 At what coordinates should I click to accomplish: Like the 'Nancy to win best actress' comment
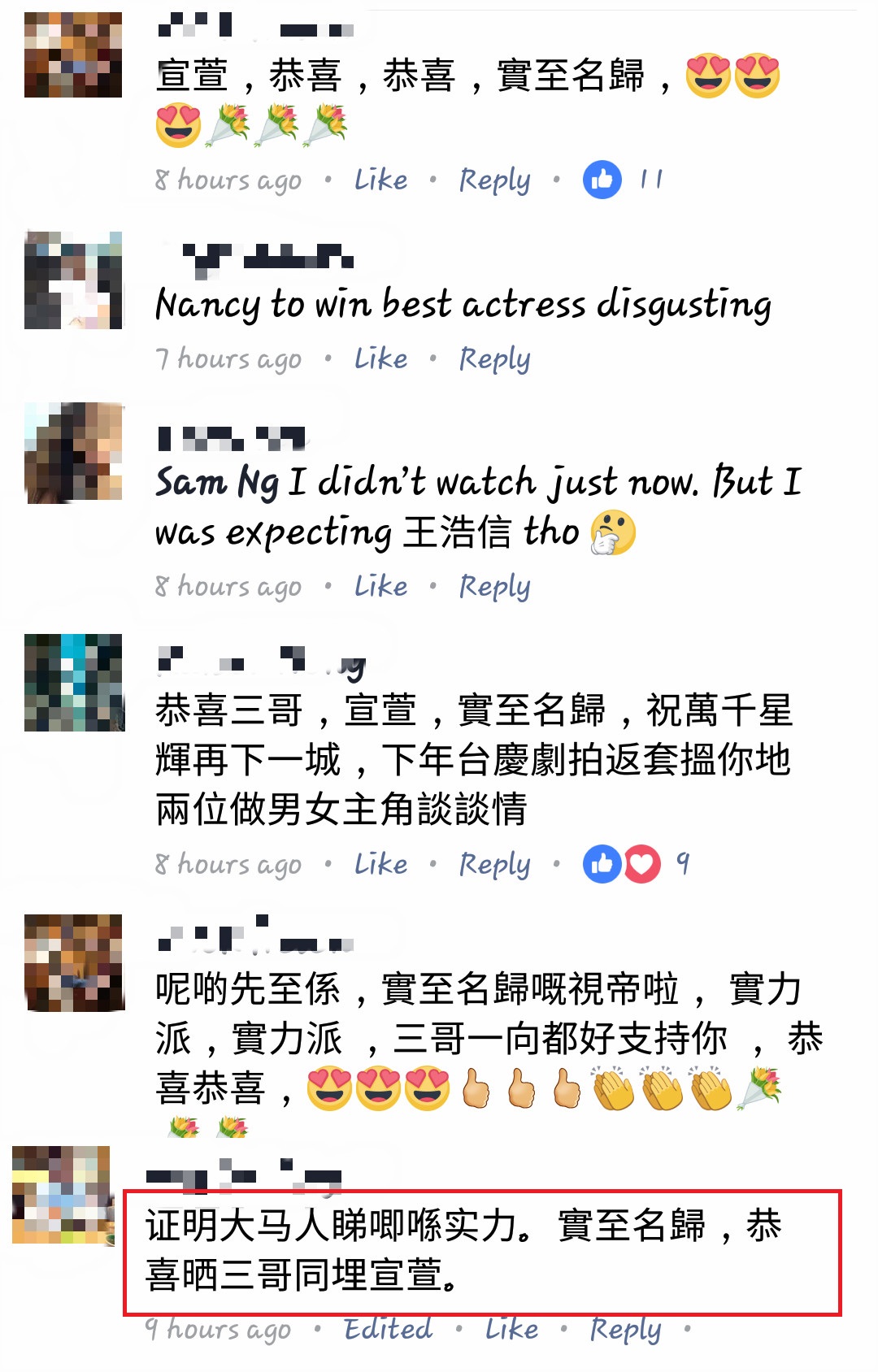coord(380,358)
